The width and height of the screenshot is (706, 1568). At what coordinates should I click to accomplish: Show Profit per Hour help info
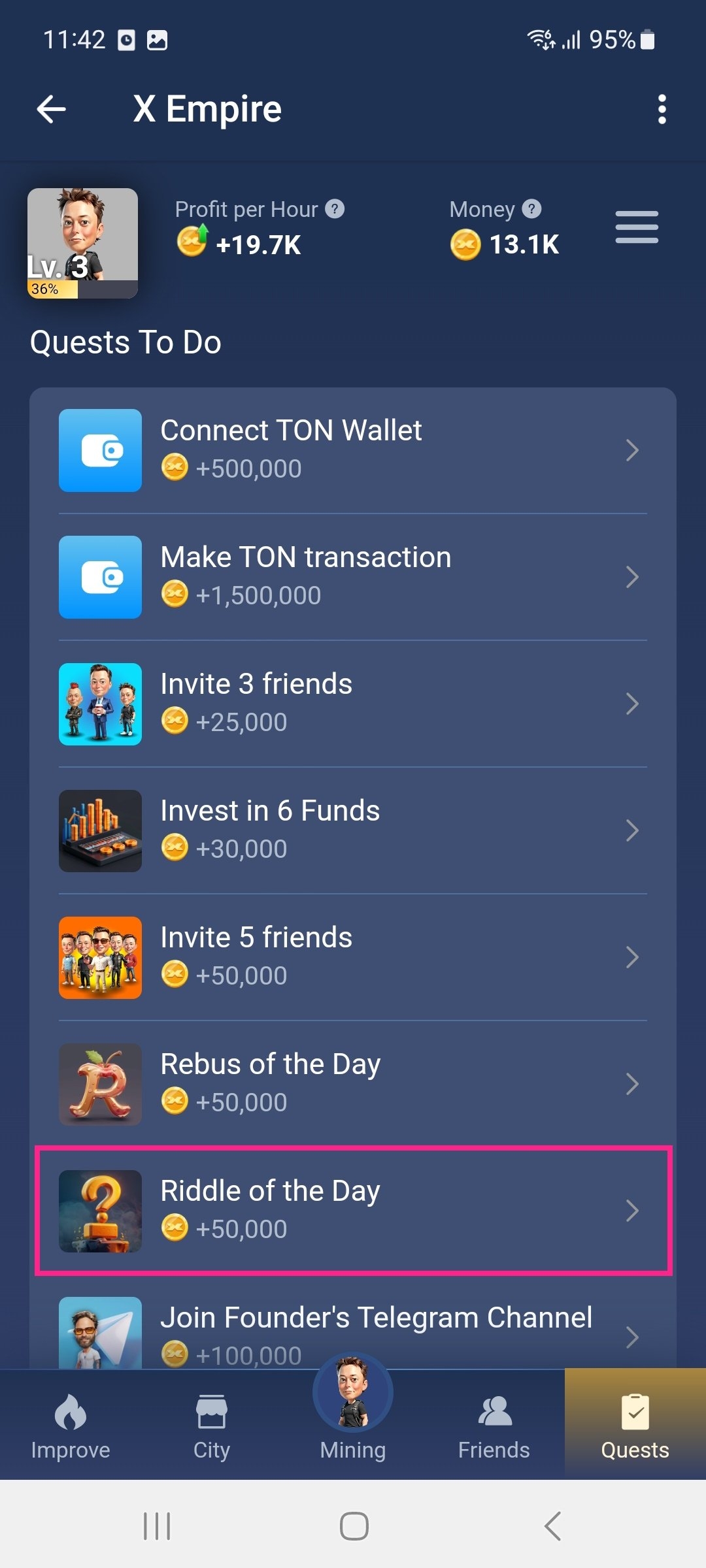(335, 209)
